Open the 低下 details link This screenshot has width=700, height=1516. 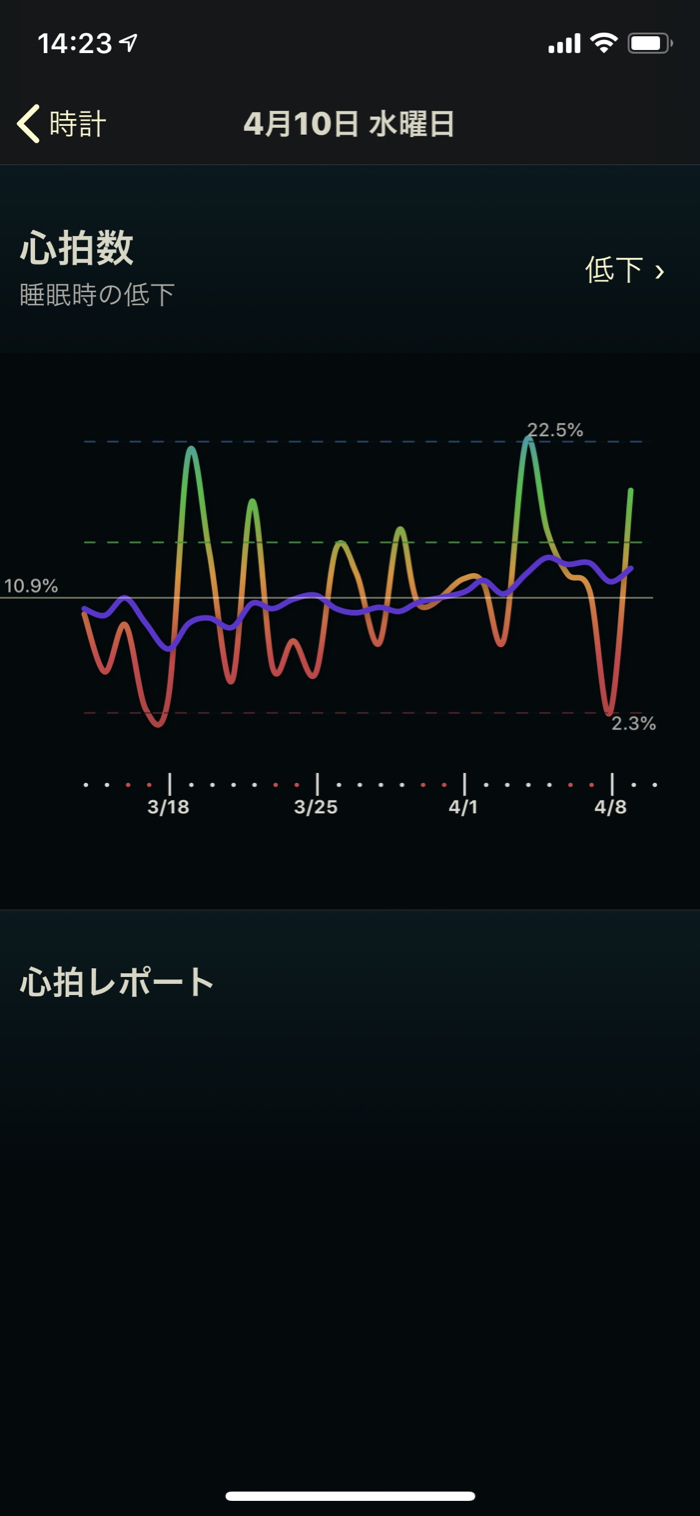(x=624, y=270)
